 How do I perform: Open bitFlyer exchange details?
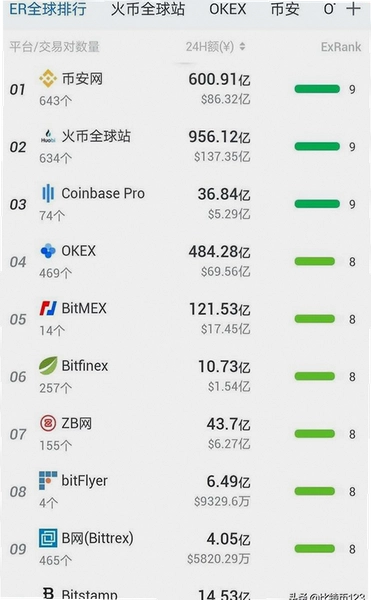point(186,491)
